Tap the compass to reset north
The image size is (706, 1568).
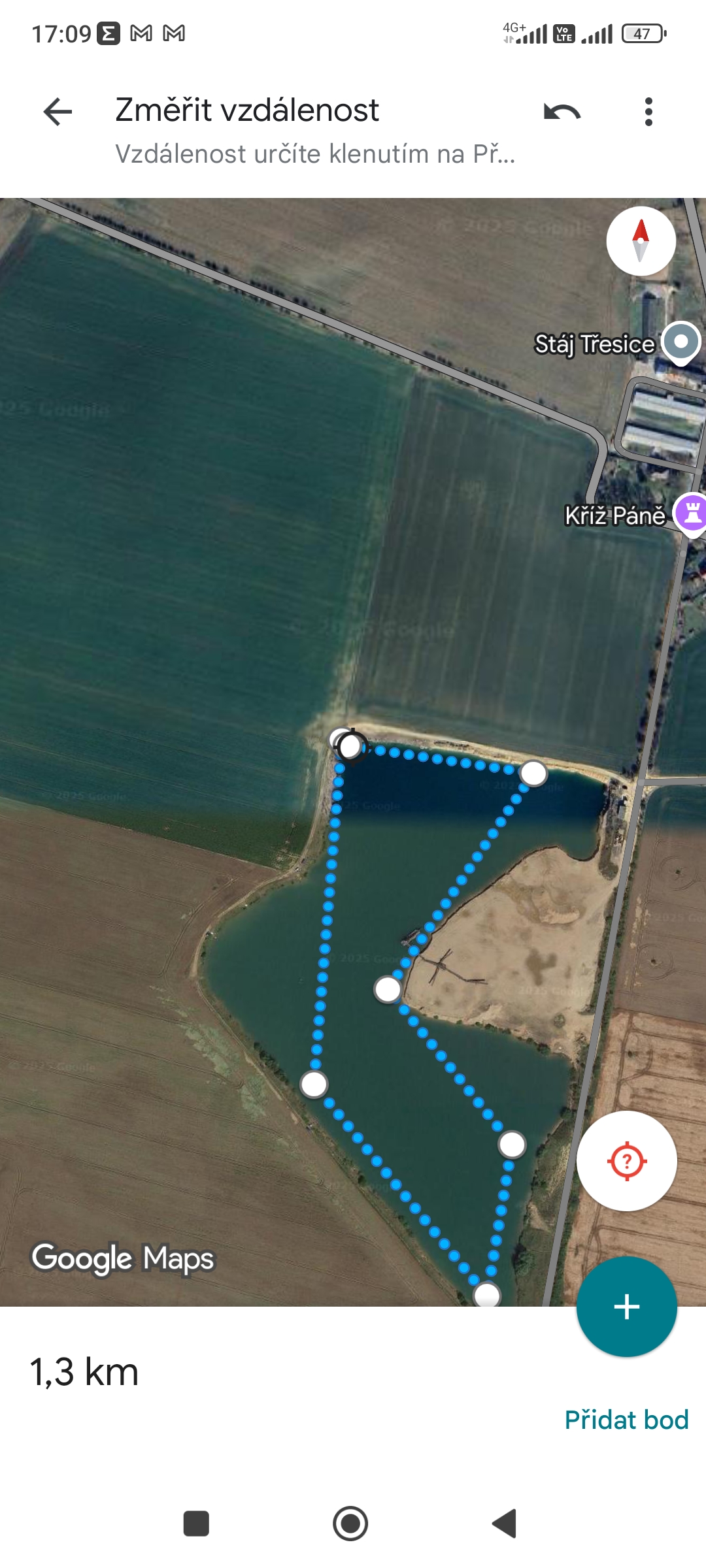pos(641,241)
